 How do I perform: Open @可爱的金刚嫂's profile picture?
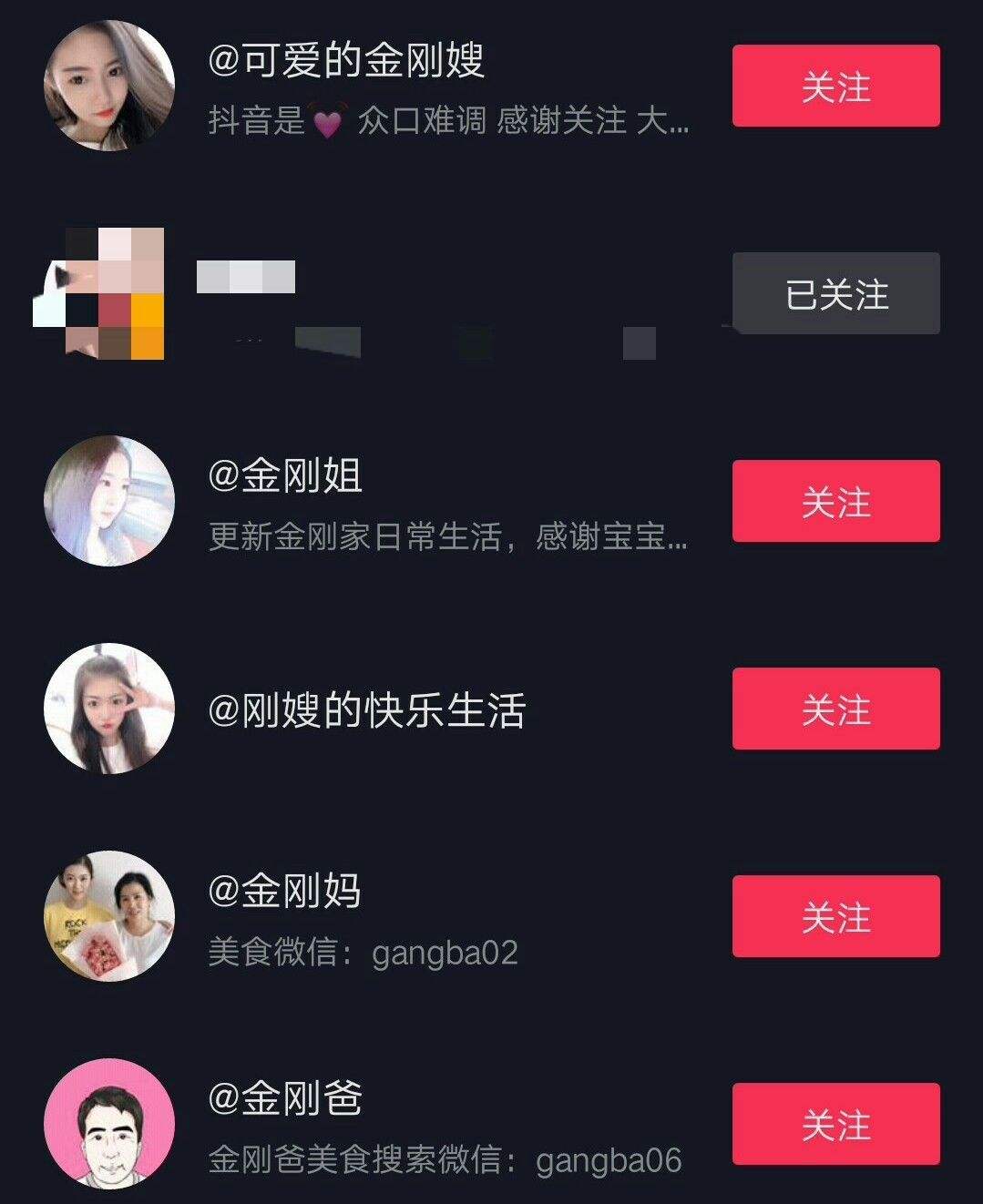pyautogui.click(x=108, y=87)
